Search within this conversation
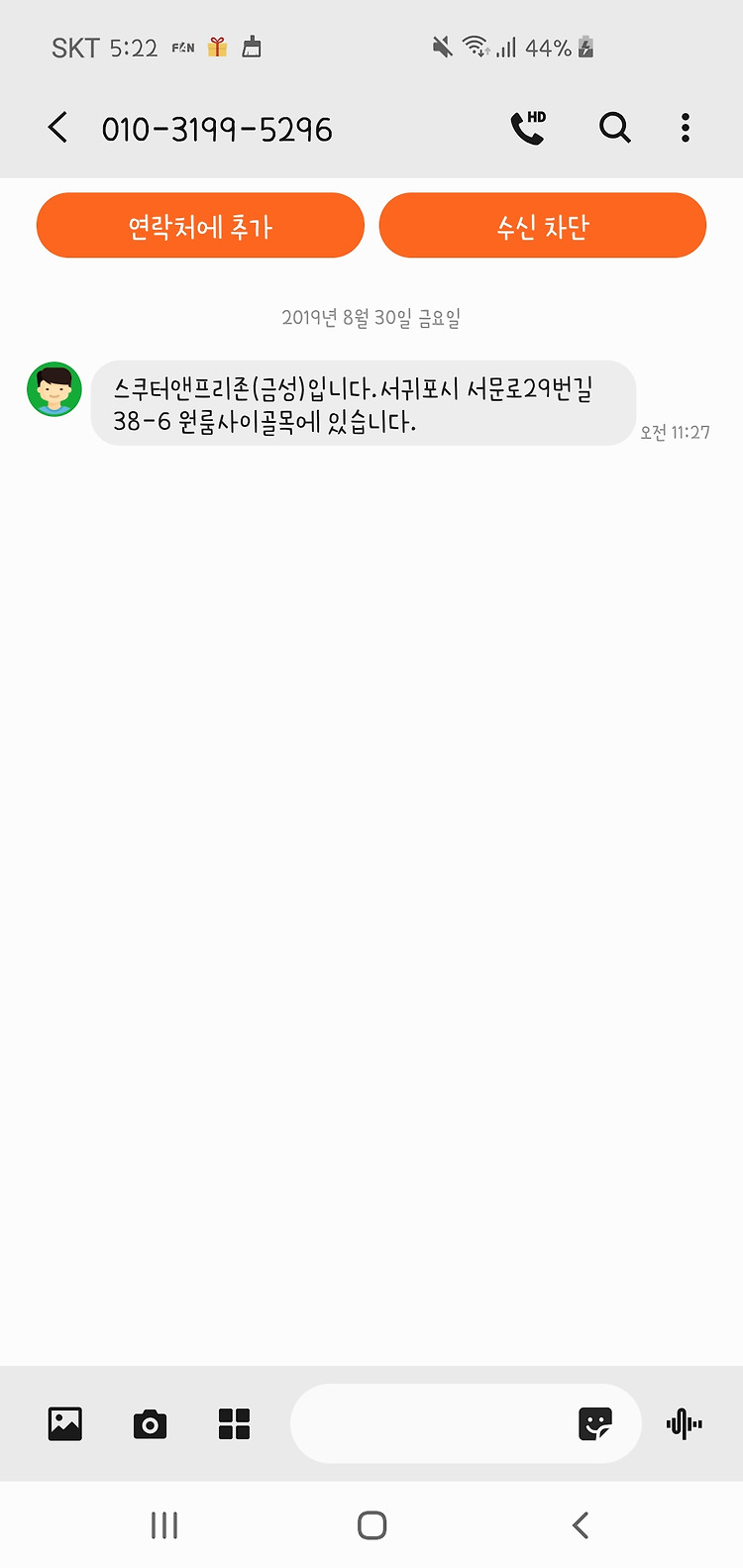Image resolution: width=743 pixels, height=1568 pixels. point(615,128)
